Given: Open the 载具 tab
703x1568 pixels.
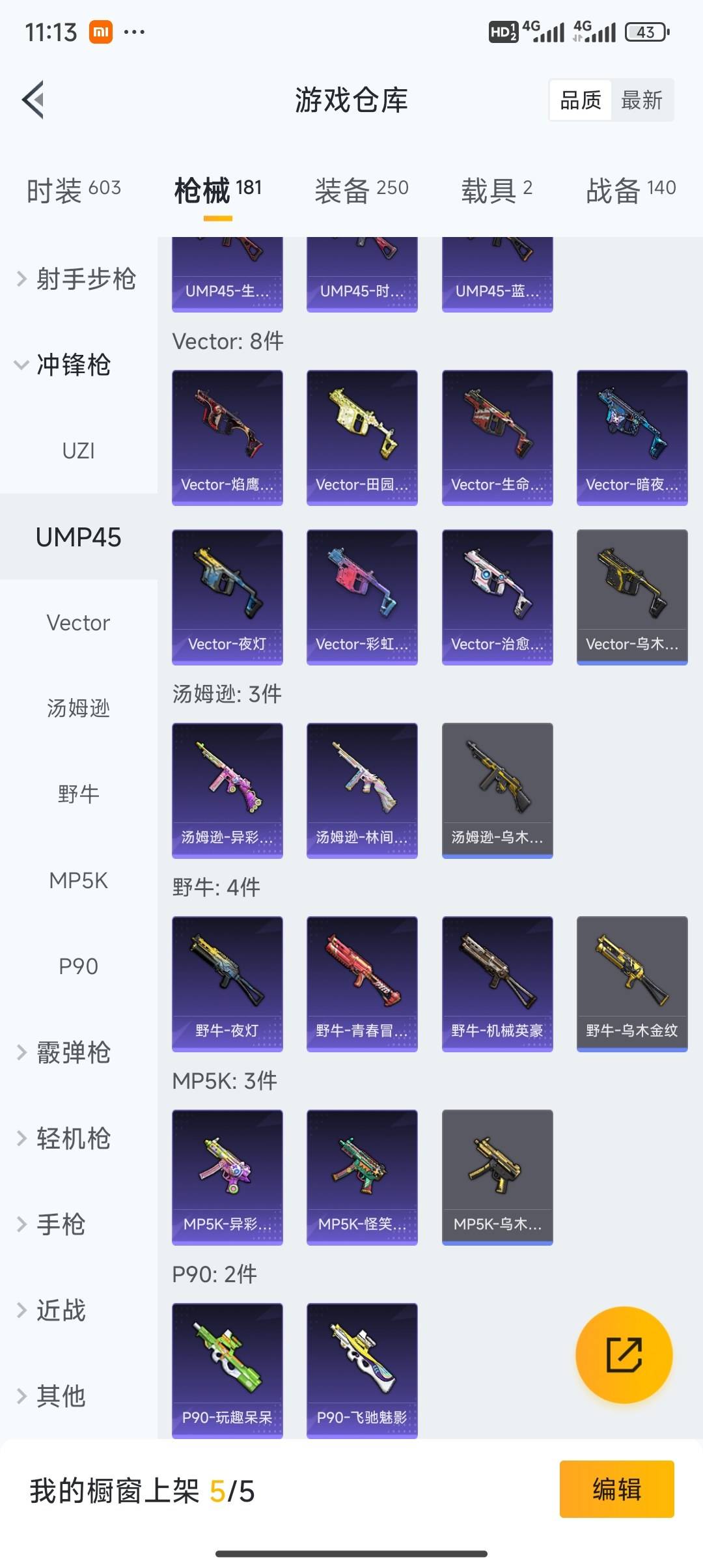Looking at the screenshot, I should coord(497,189).
